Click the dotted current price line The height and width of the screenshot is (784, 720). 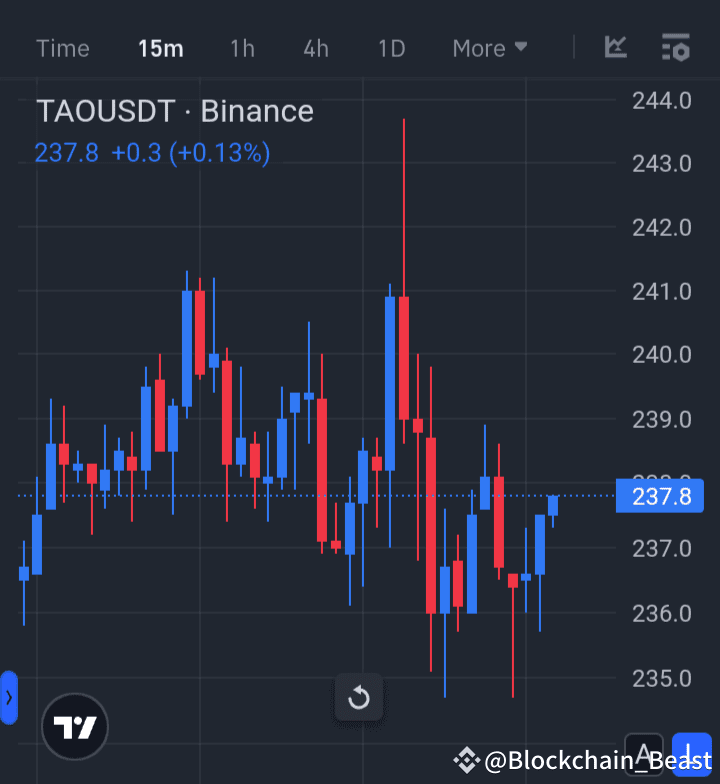click(x=300, y=494)
